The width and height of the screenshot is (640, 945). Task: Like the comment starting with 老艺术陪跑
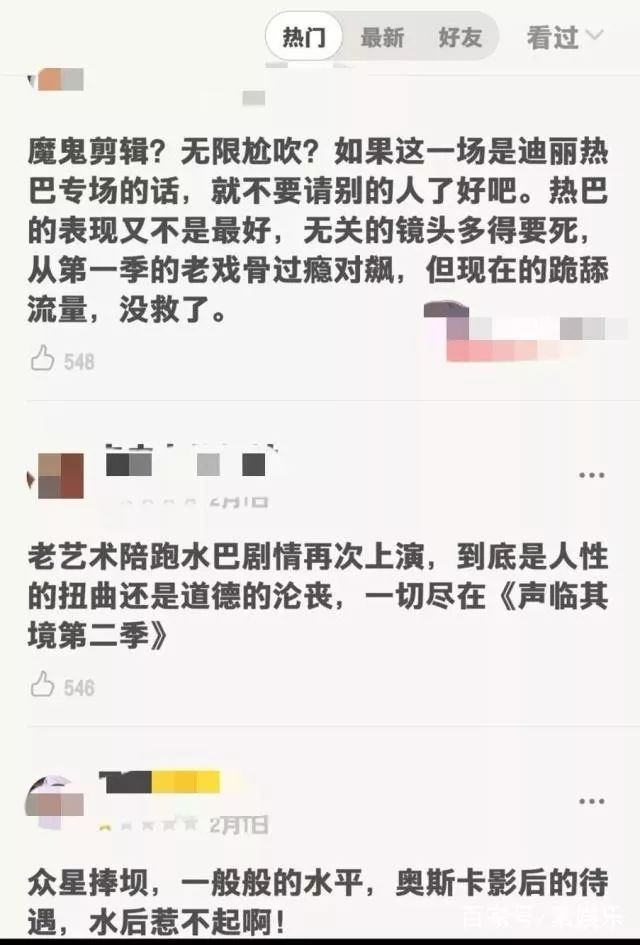click(43, 685)
